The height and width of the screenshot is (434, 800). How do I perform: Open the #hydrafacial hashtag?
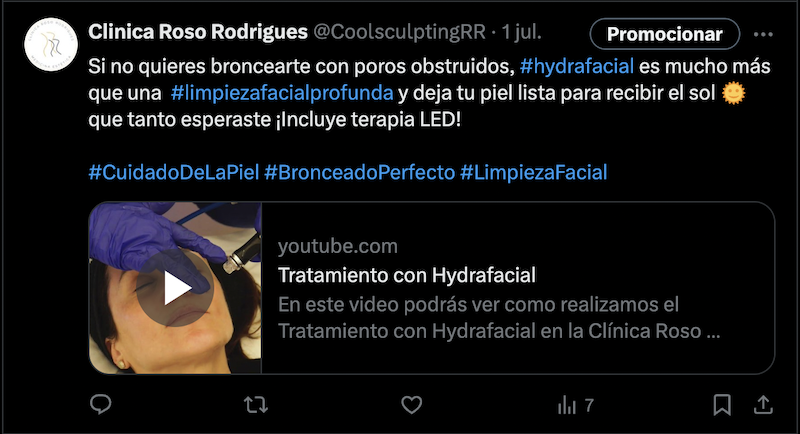(x=580, y=67)
